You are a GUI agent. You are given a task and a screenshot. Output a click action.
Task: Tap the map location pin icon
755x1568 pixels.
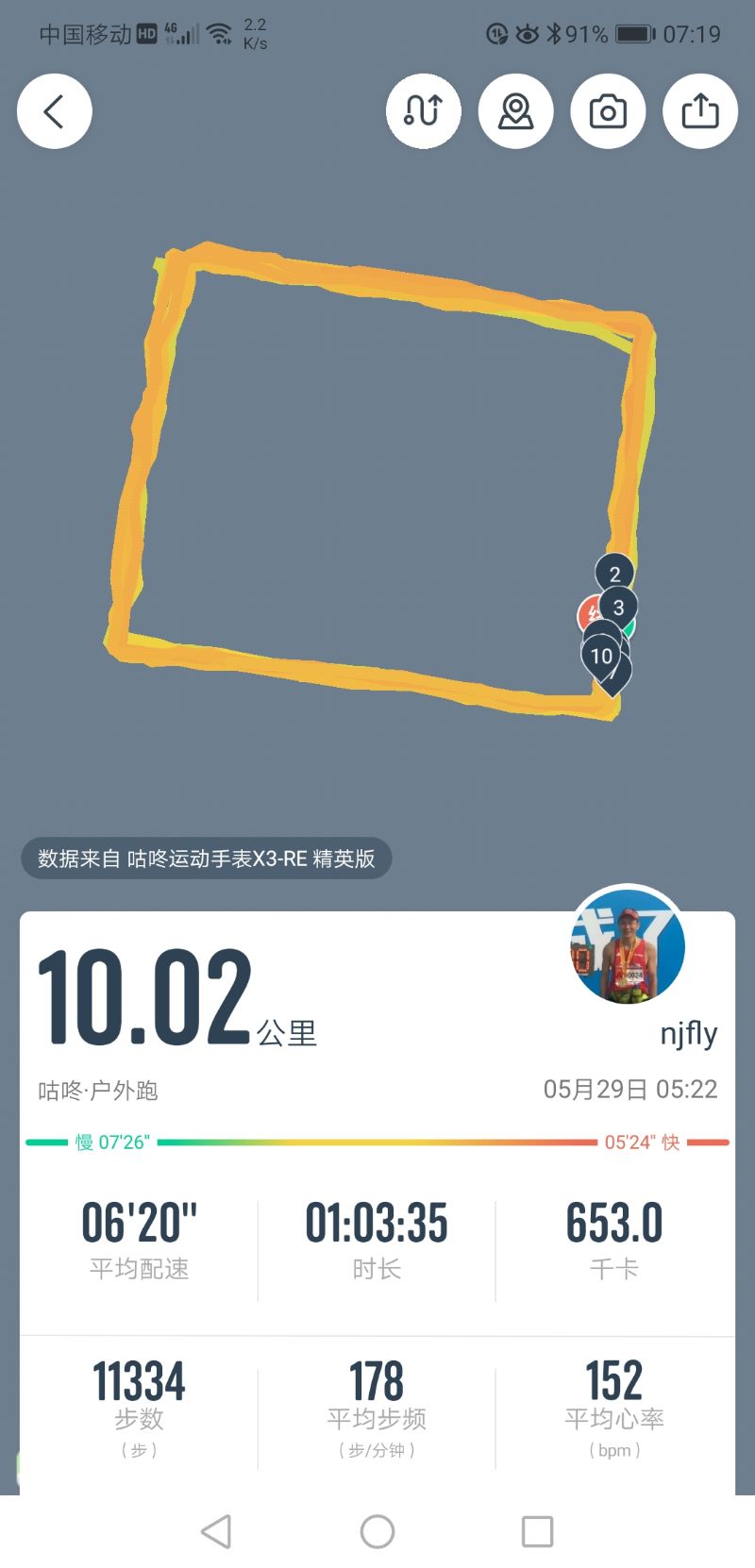(515, 111)
